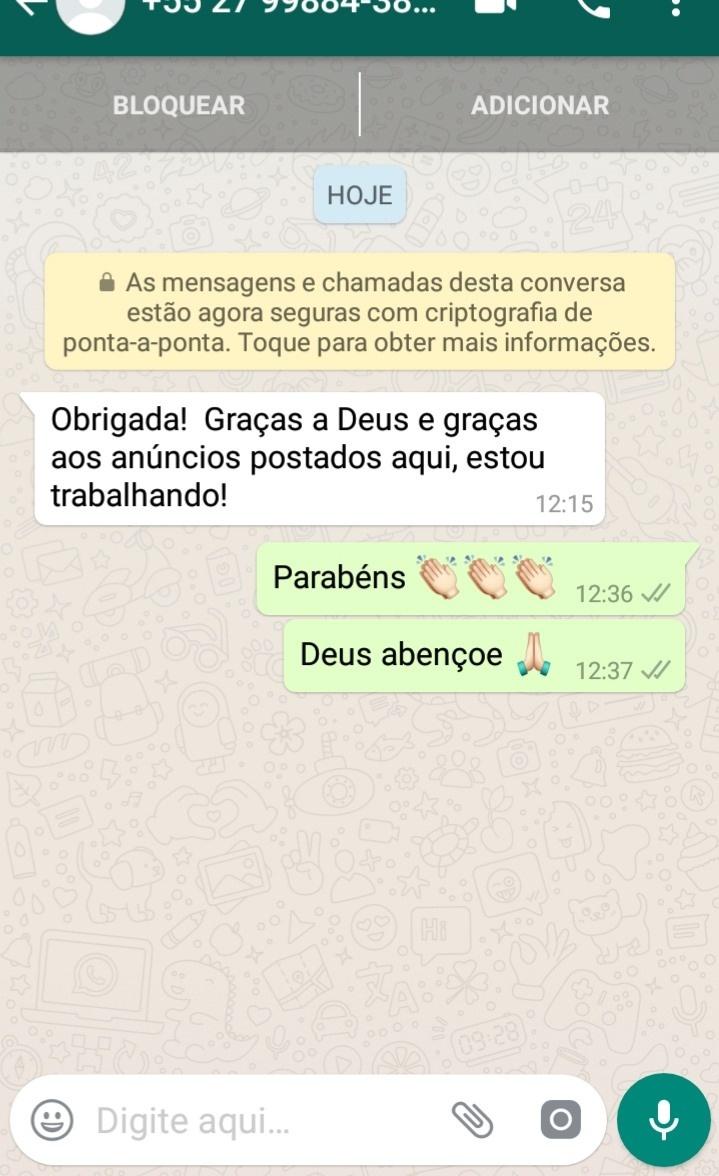Focus the 'Digite aqui...' message field
Viewport: 719px width, 1176px height.
pos(260,1121)
